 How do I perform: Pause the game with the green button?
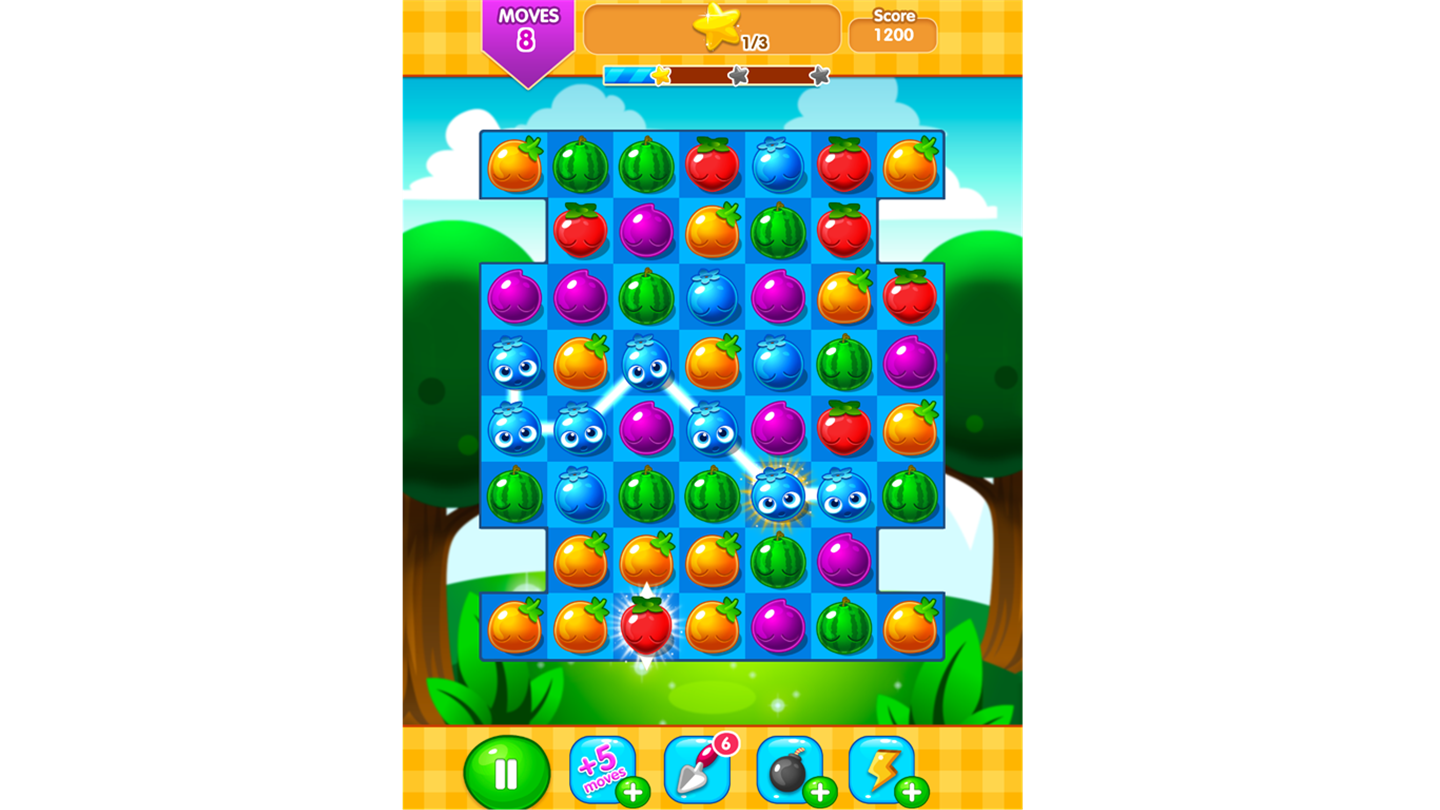point(506,773)
